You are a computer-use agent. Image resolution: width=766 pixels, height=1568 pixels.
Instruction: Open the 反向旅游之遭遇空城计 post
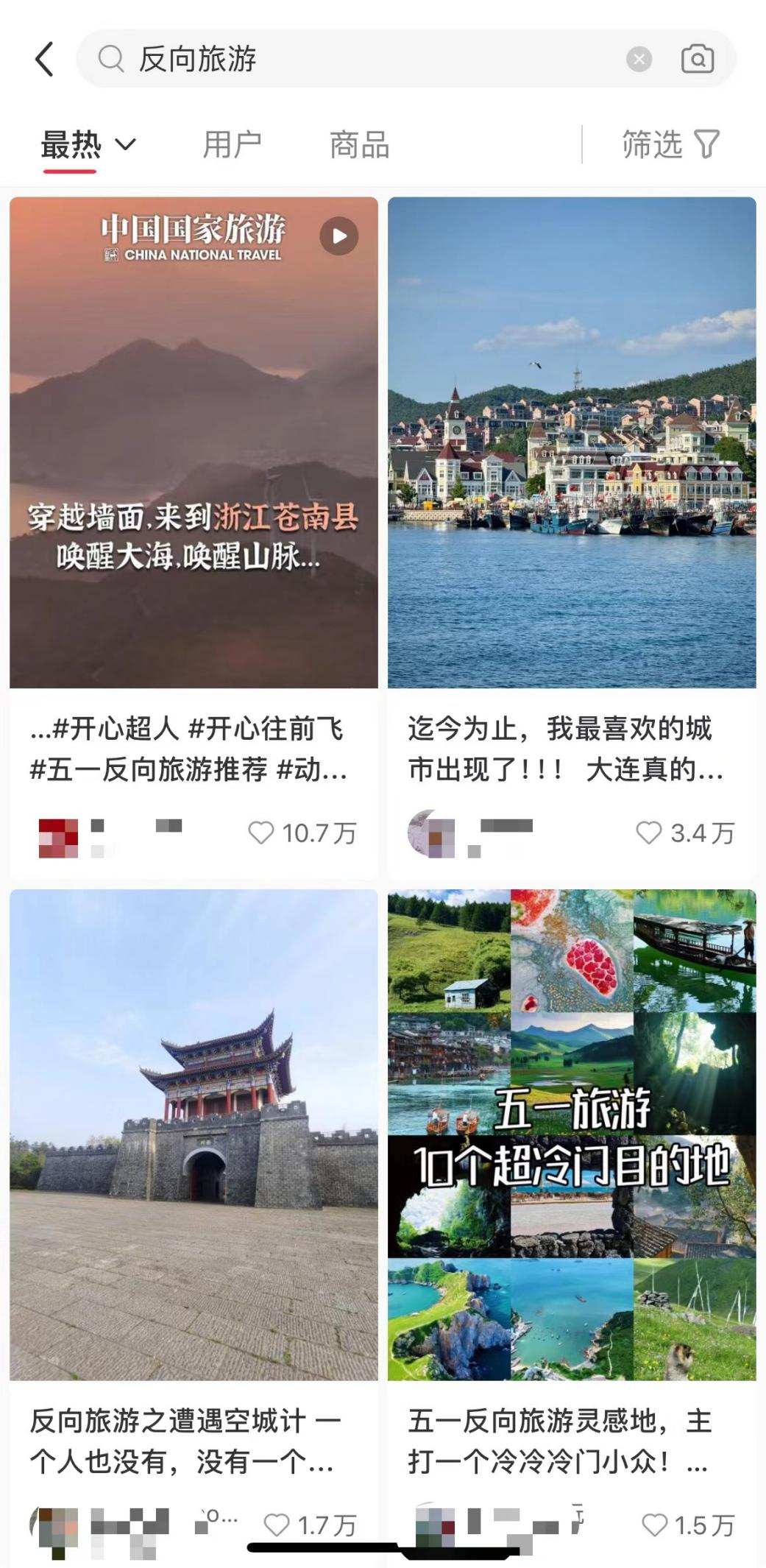(194, 1134)
